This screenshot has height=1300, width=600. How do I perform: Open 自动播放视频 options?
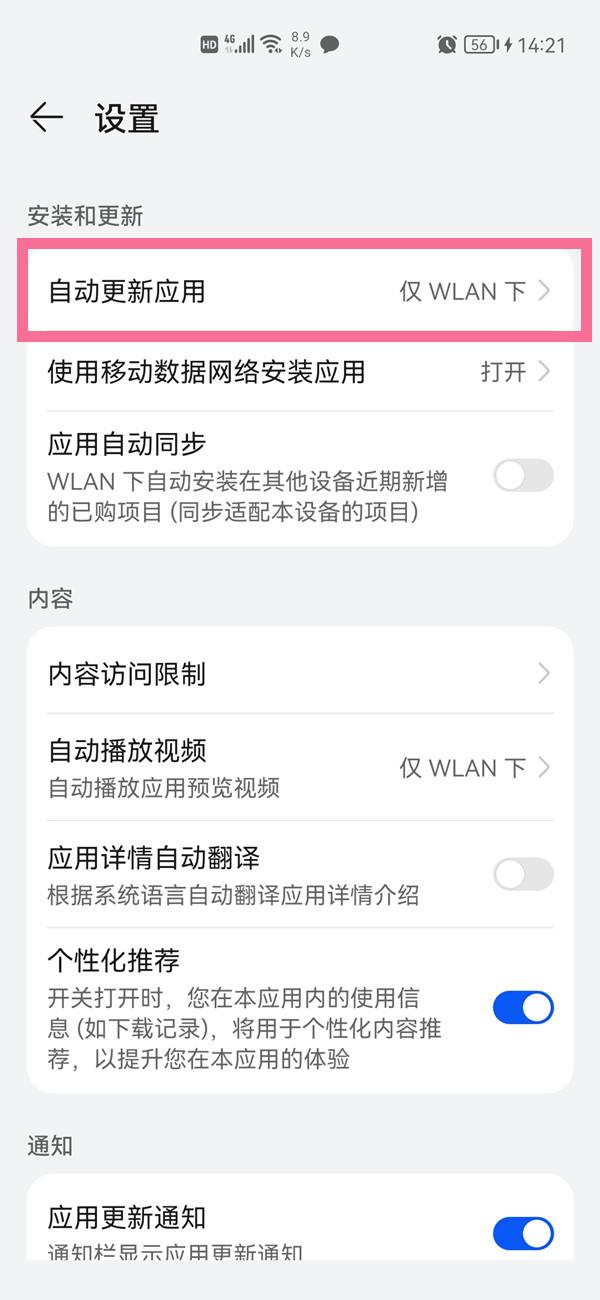pyautogui.click(x=300, y=767)
